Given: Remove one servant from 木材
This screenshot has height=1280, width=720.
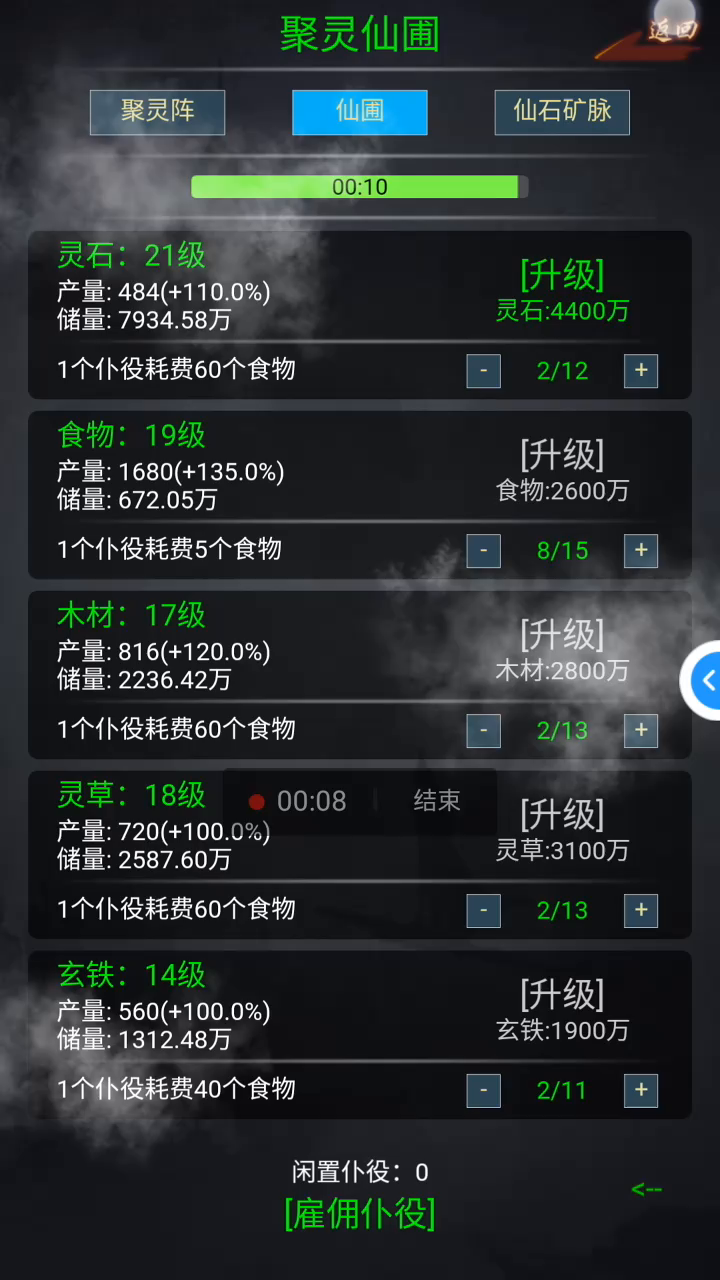Looking at the screenshot, I should (x=483, y=730).
